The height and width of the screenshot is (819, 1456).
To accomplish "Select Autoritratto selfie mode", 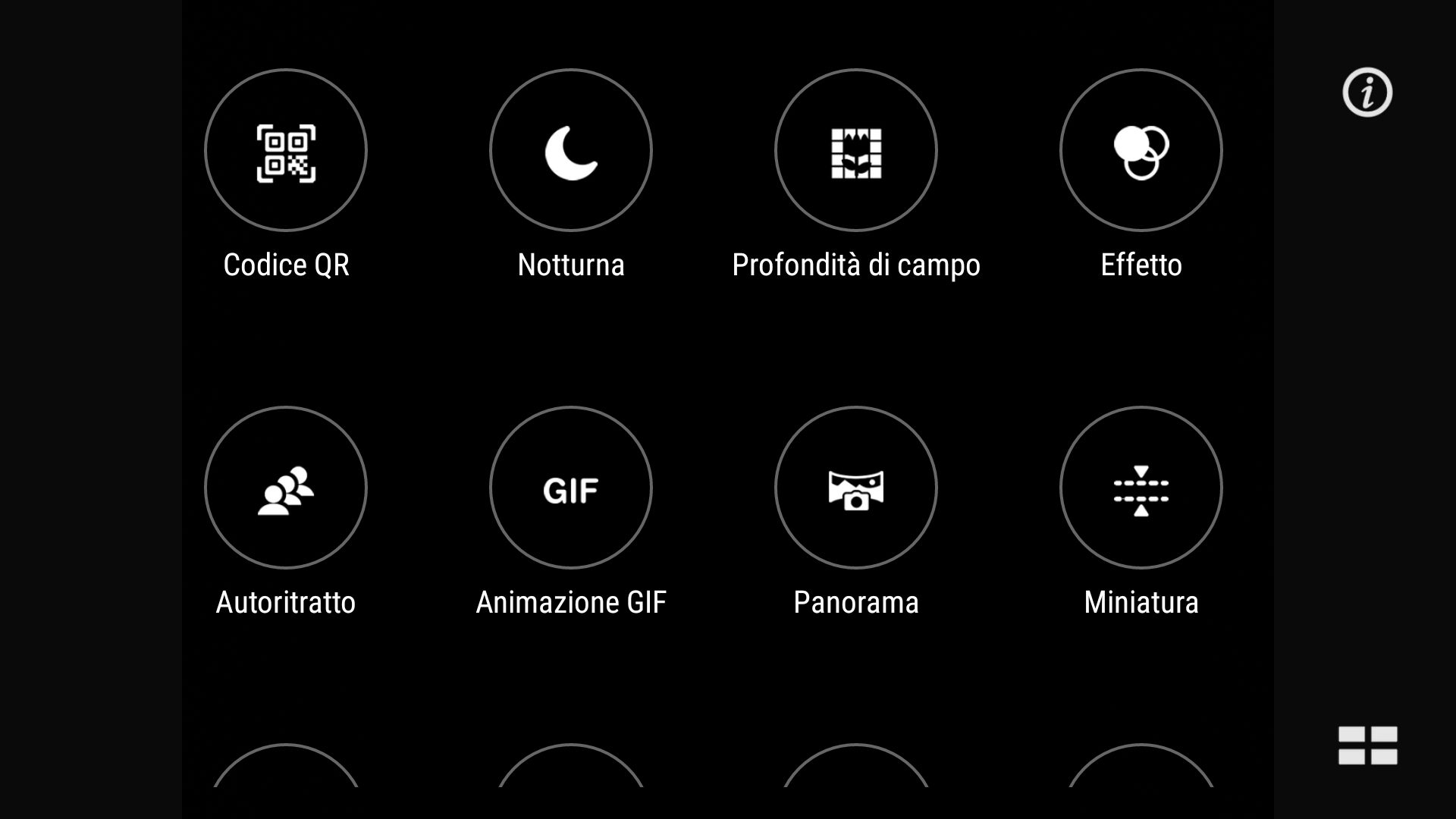I will 286,488.
